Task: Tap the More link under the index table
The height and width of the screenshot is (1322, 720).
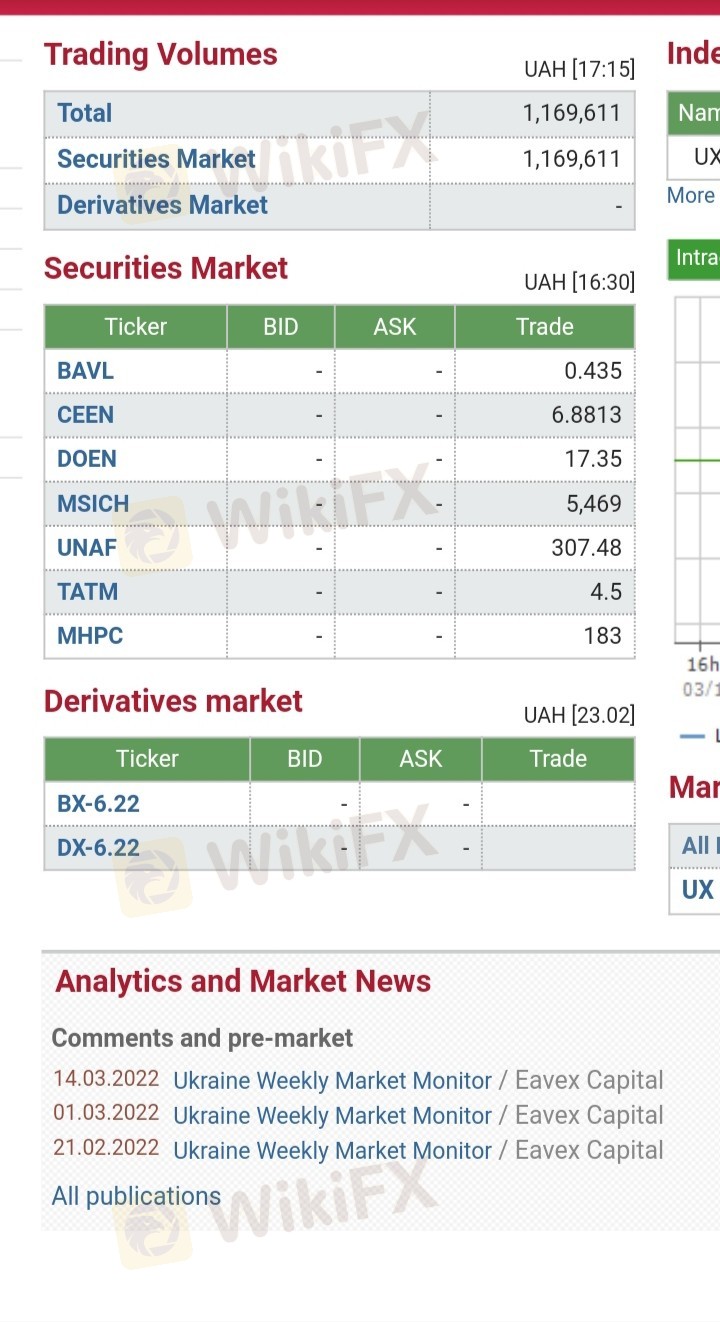Action: [x=691, y=195]
